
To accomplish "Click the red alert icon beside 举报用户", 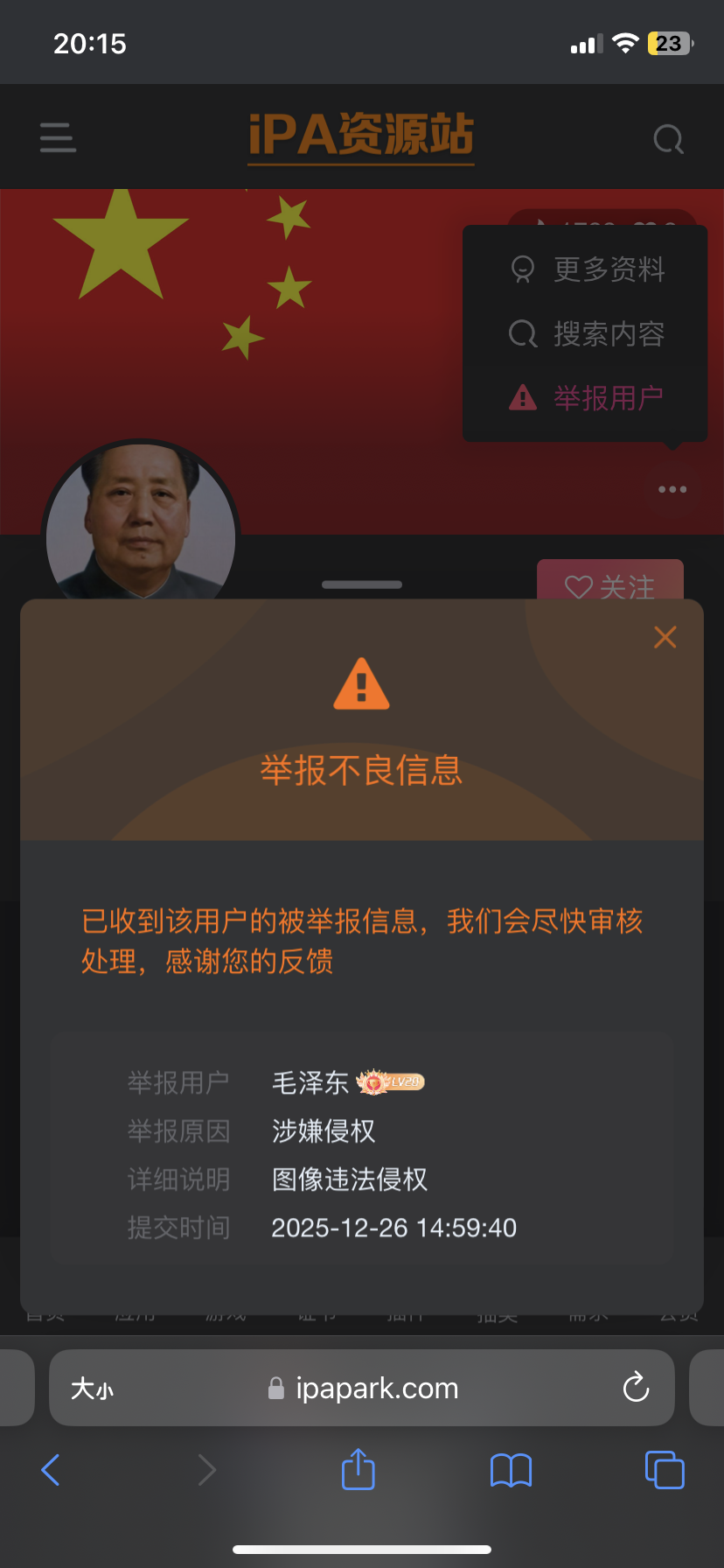I will click(x=523, y=398).
